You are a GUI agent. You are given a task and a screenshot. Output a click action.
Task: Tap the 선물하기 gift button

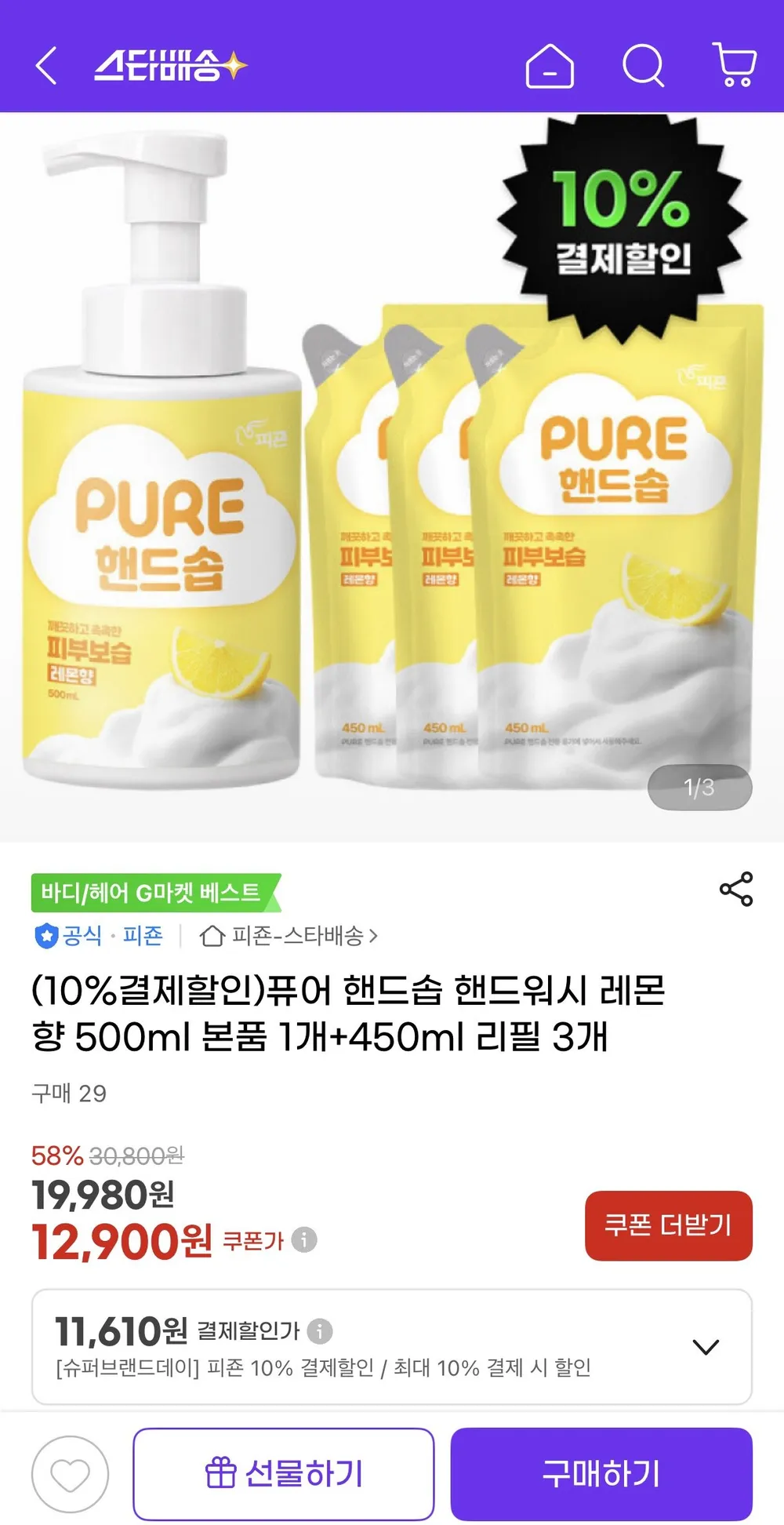pyautogui.click(x=284, y=1474)
